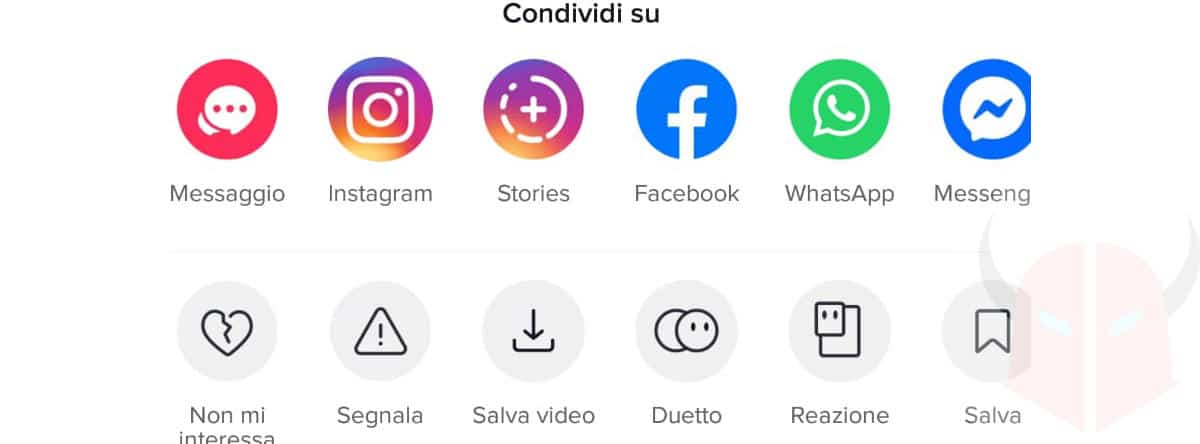Share to Instagram Stories
Image resolution: width=1200 pixels, height=444 pixels.
pyautogui.click(x=533, y=110)
